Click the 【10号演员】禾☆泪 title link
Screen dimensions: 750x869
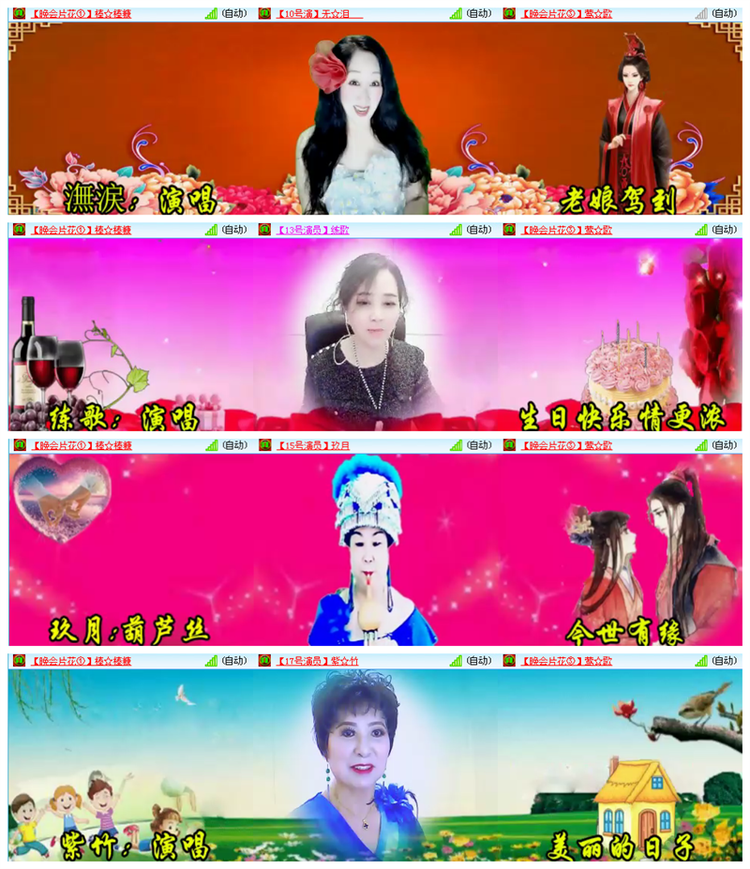tap(315, 11)
